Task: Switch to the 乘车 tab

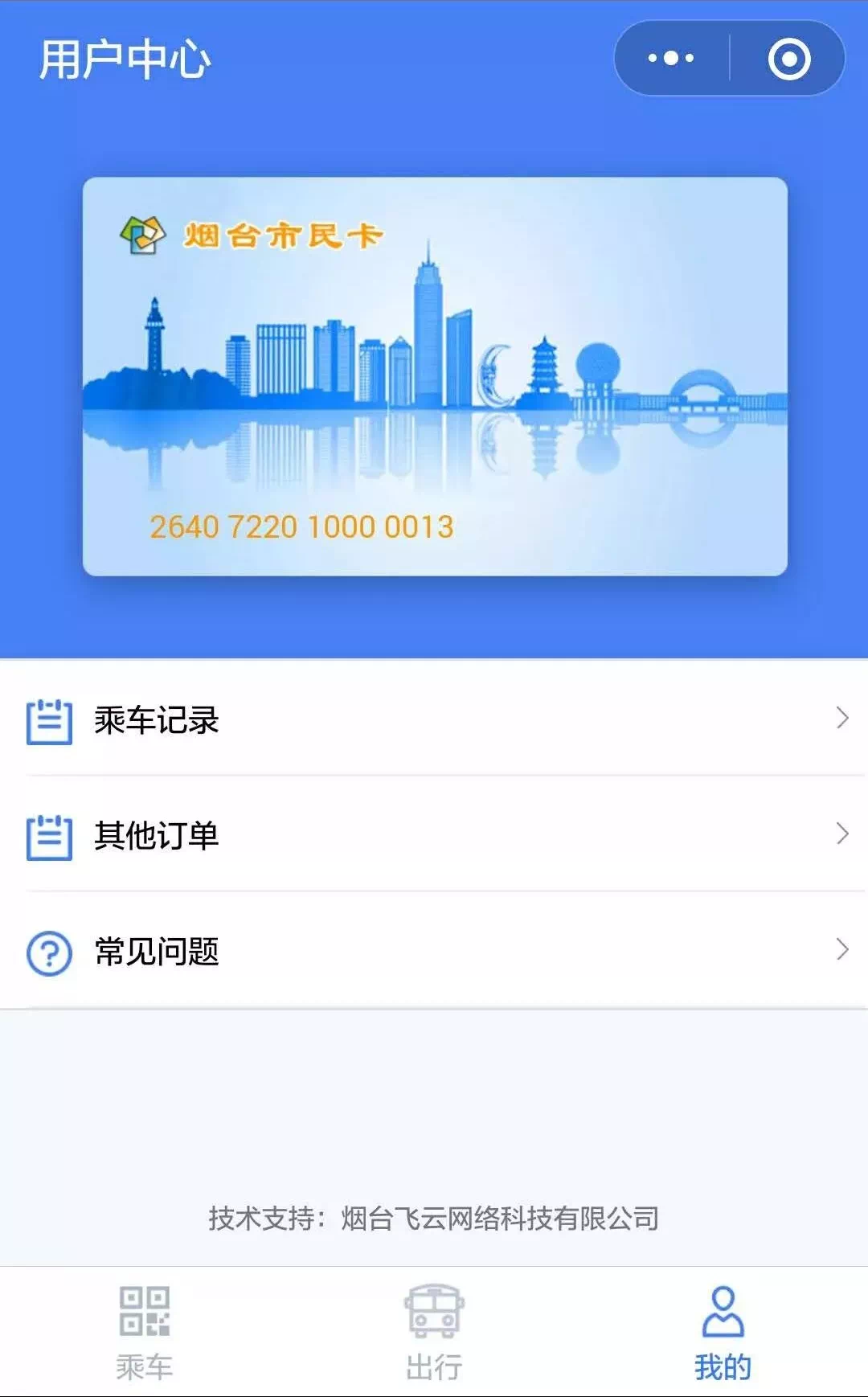Action: [145, 1332]
